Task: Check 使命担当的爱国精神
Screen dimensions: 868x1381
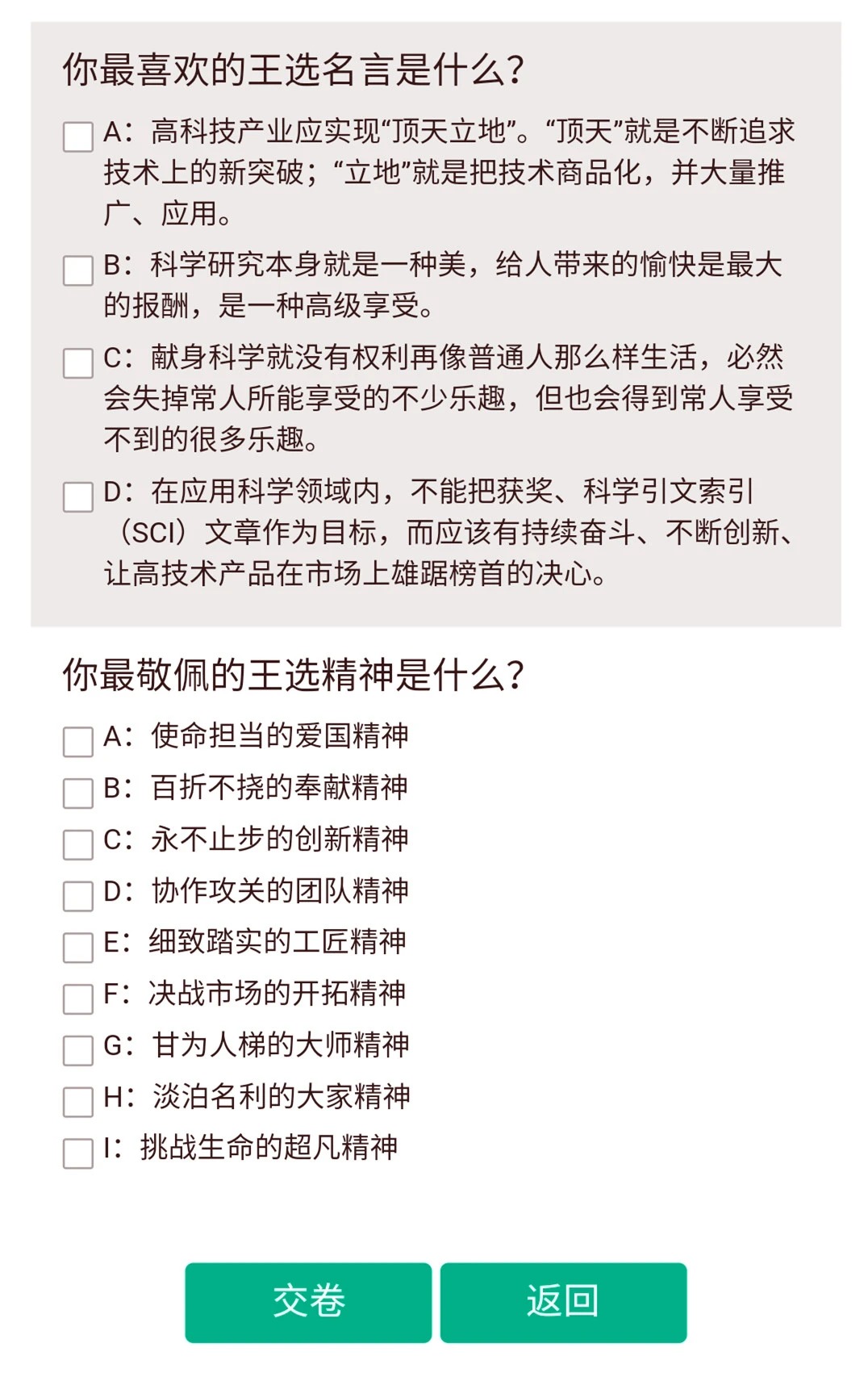Action: (x=78, y=742)
